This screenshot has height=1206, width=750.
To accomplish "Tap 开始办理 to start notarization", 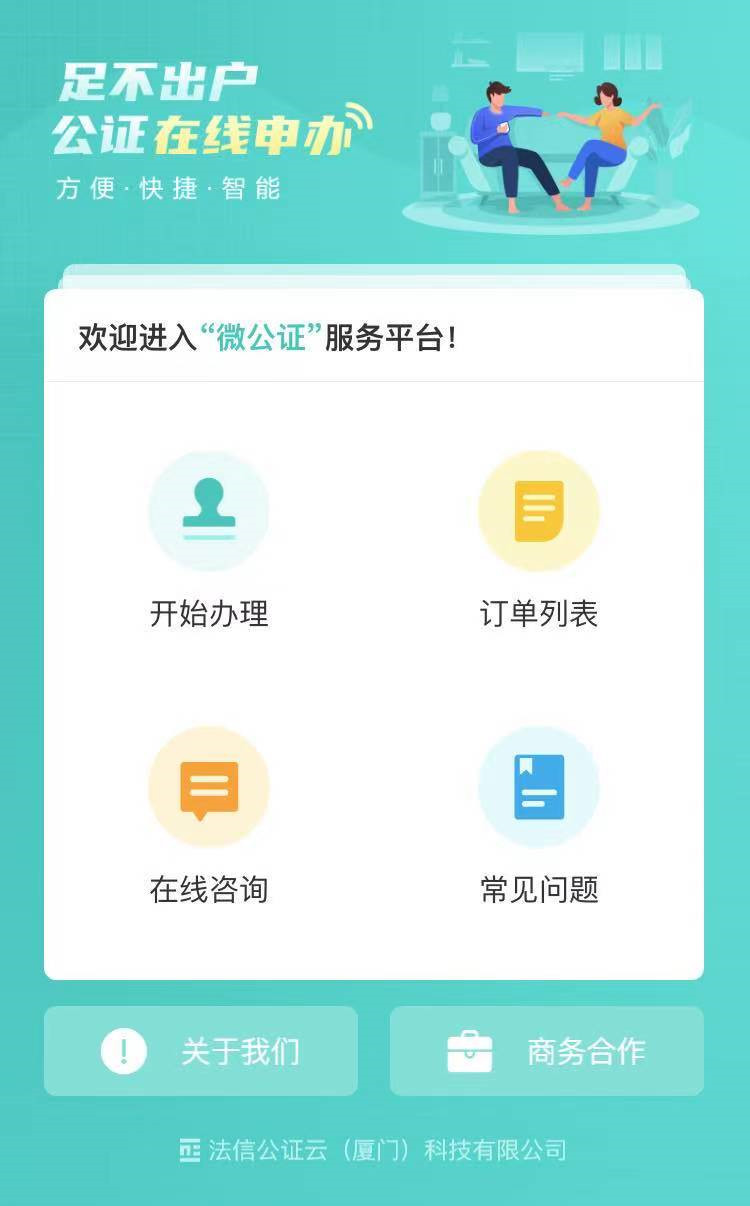I will (209, 540).
